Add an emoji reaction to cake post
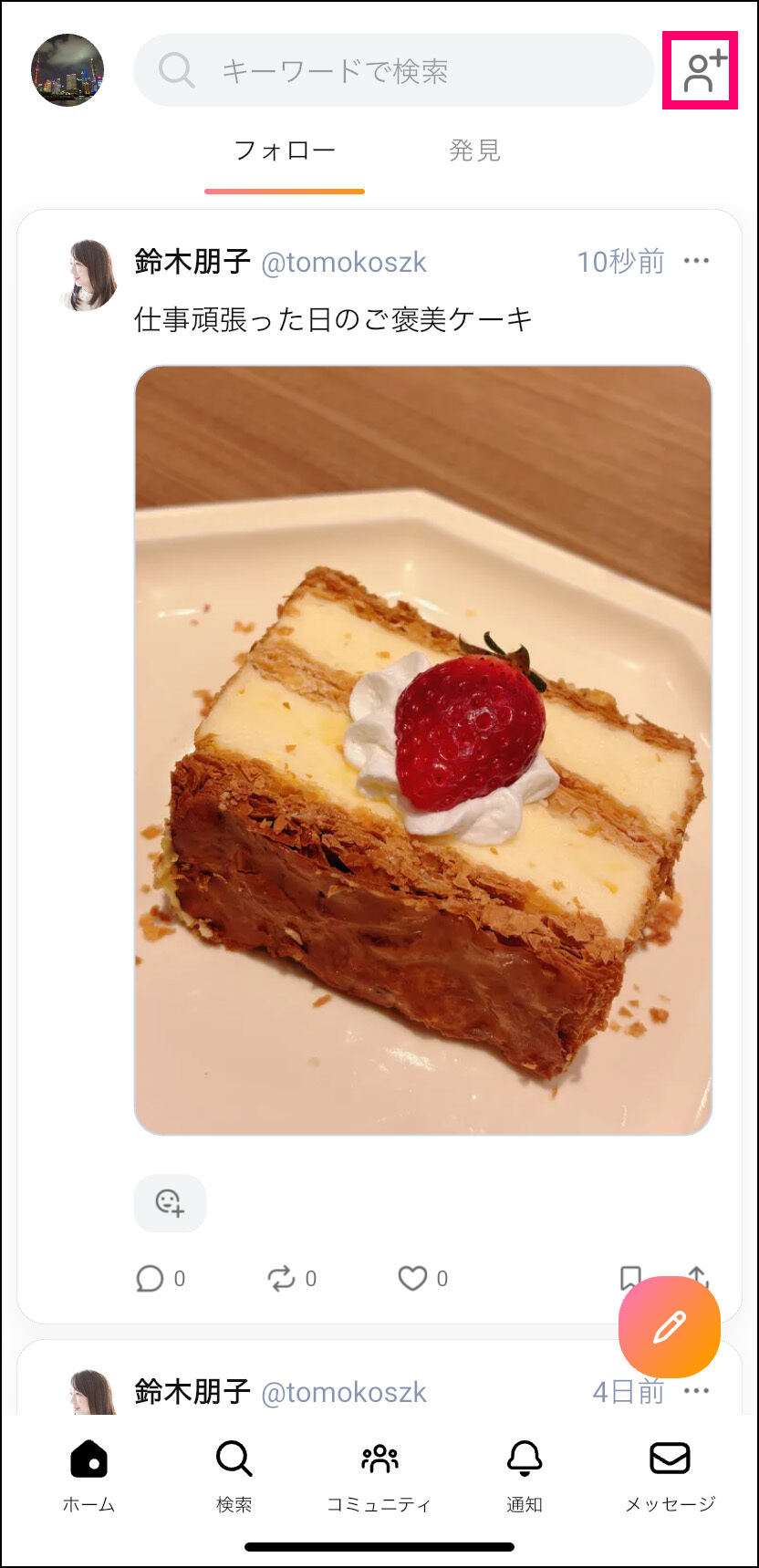This screenshot has width=759, height=1568. coord(170,1202)
